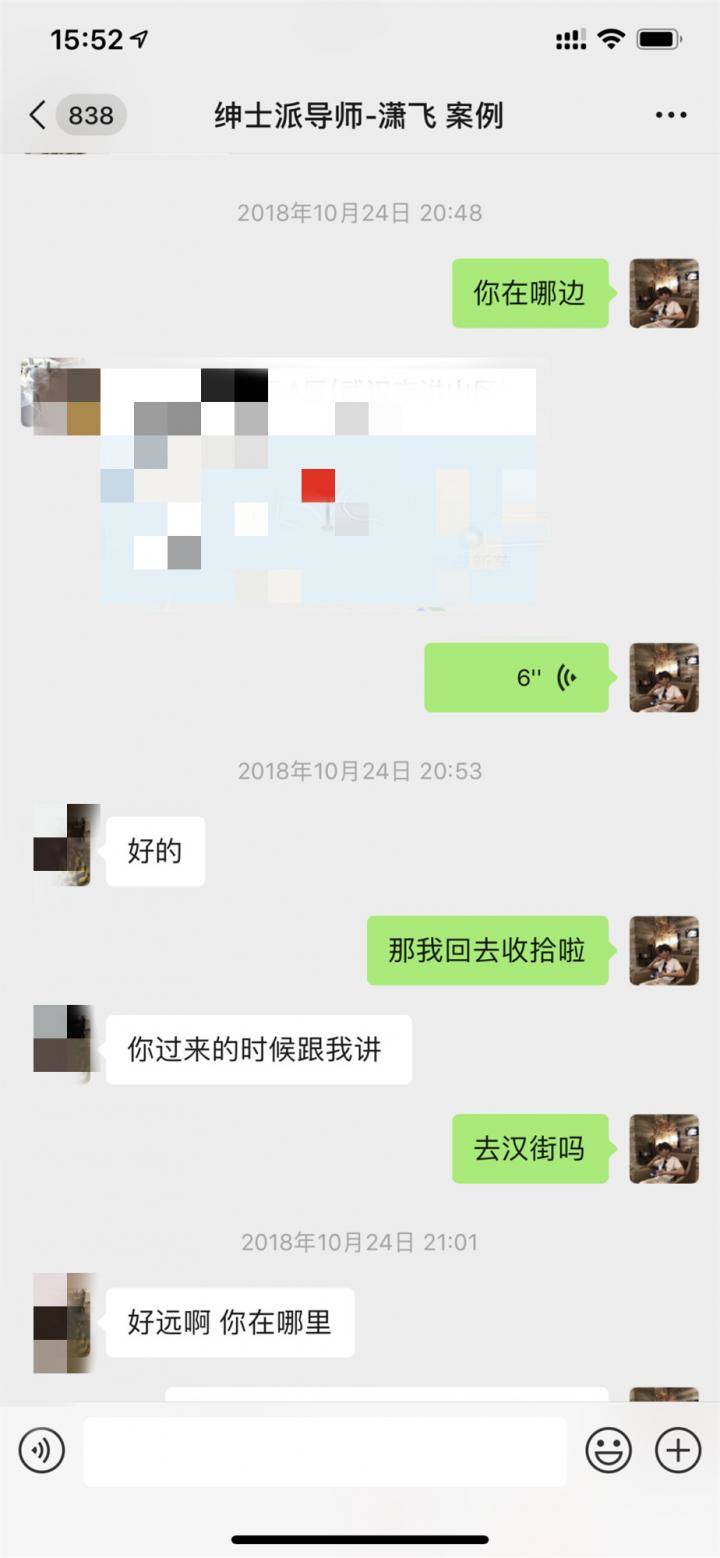Switch keyboard to emoji mode
Screen dimensions: 720x1558
click(610, 1449)
